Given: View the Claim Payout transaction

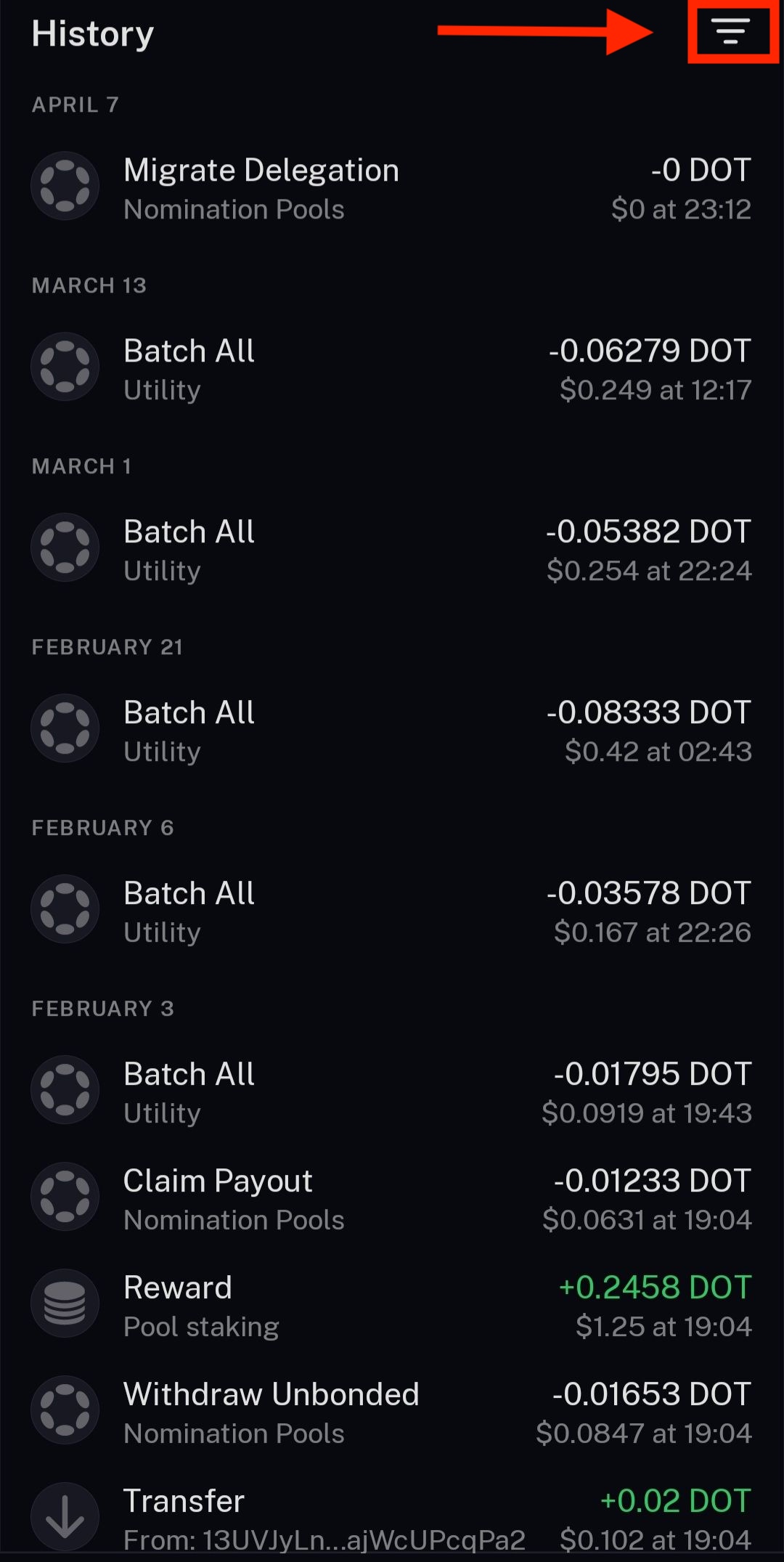Looking at the screenshot, I should pyautogui.click(x=392, y=1199).
